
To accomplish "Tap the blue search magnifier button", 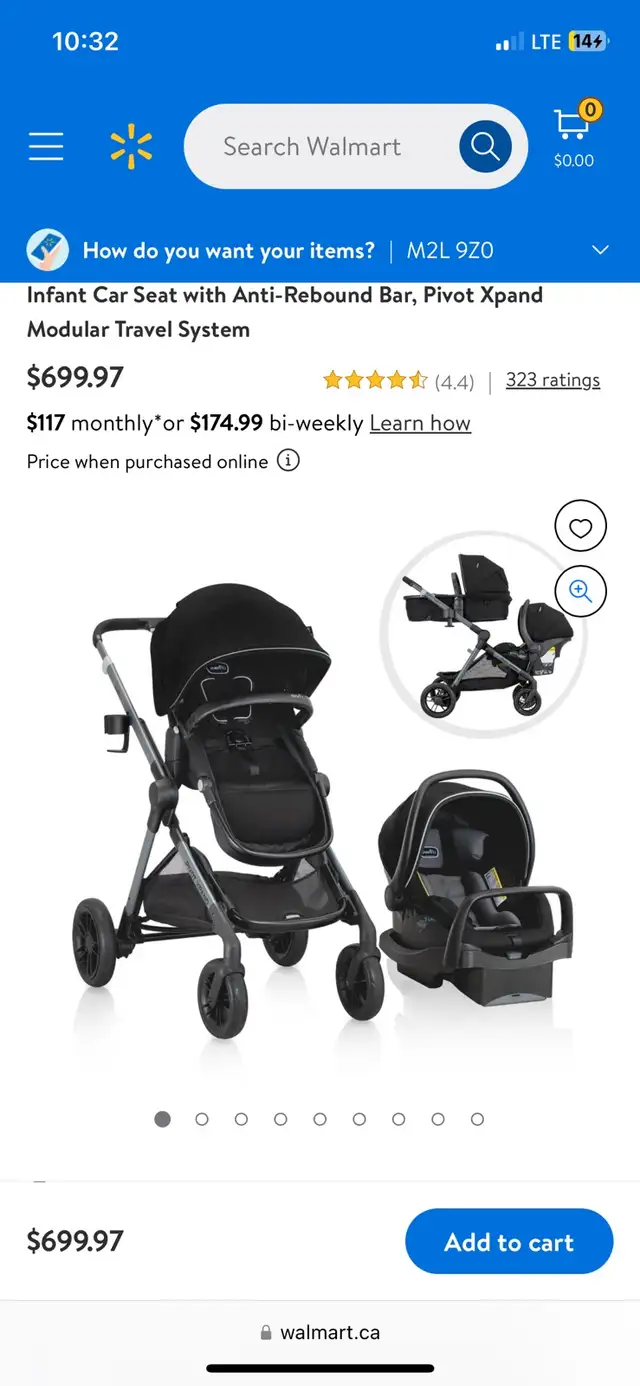I will (x=485, y=147).
